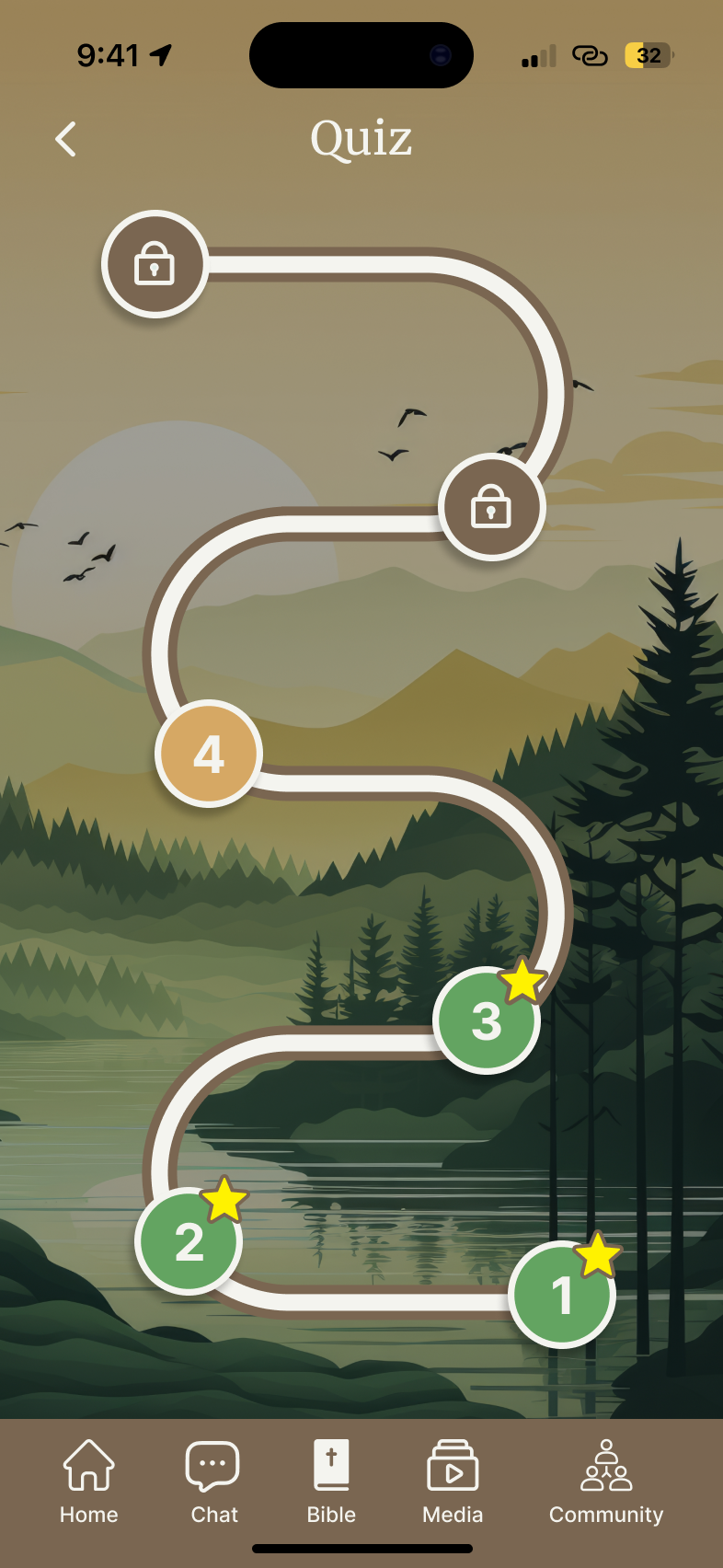Switch to the Home tab

[x=89, y=1481]
